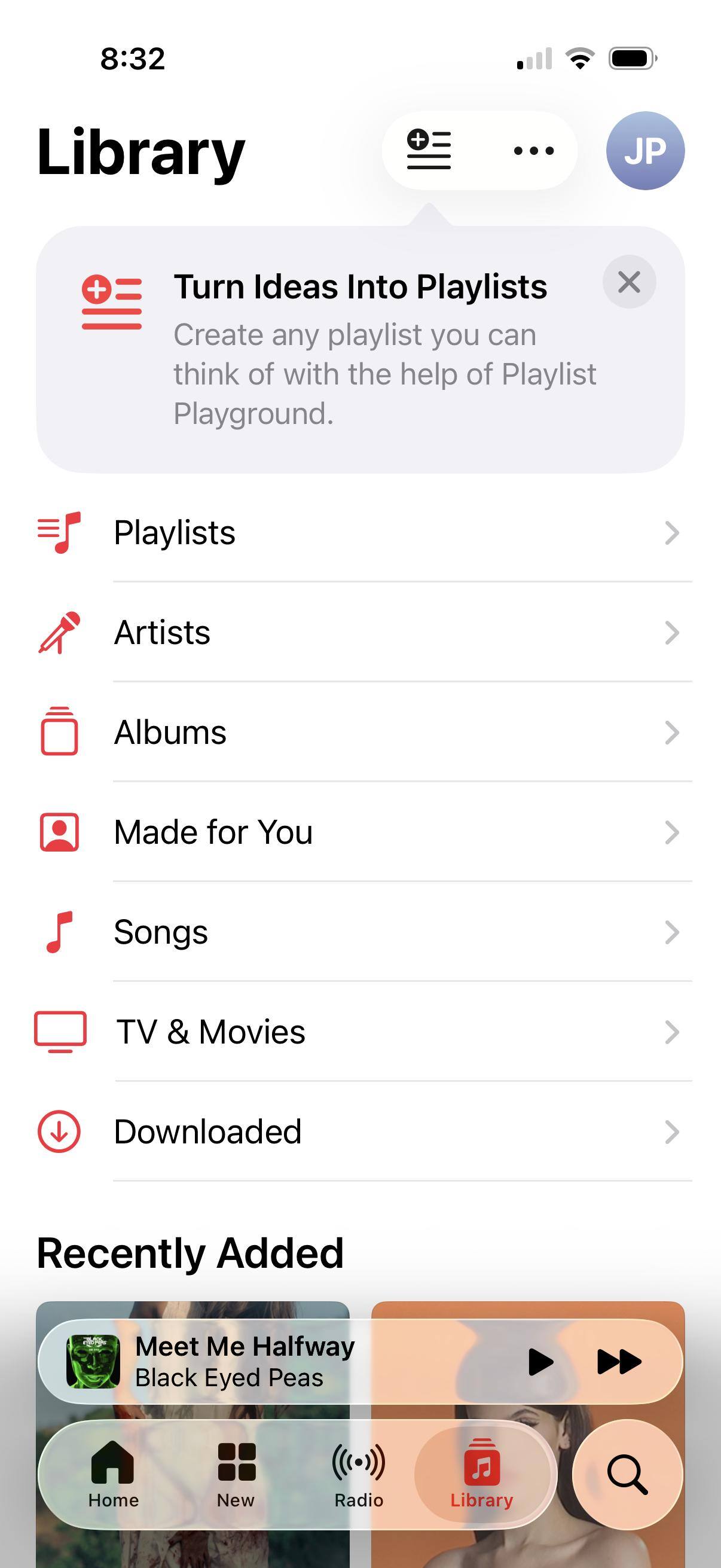Open the three-dot more options menu

[x=534, y=150]
